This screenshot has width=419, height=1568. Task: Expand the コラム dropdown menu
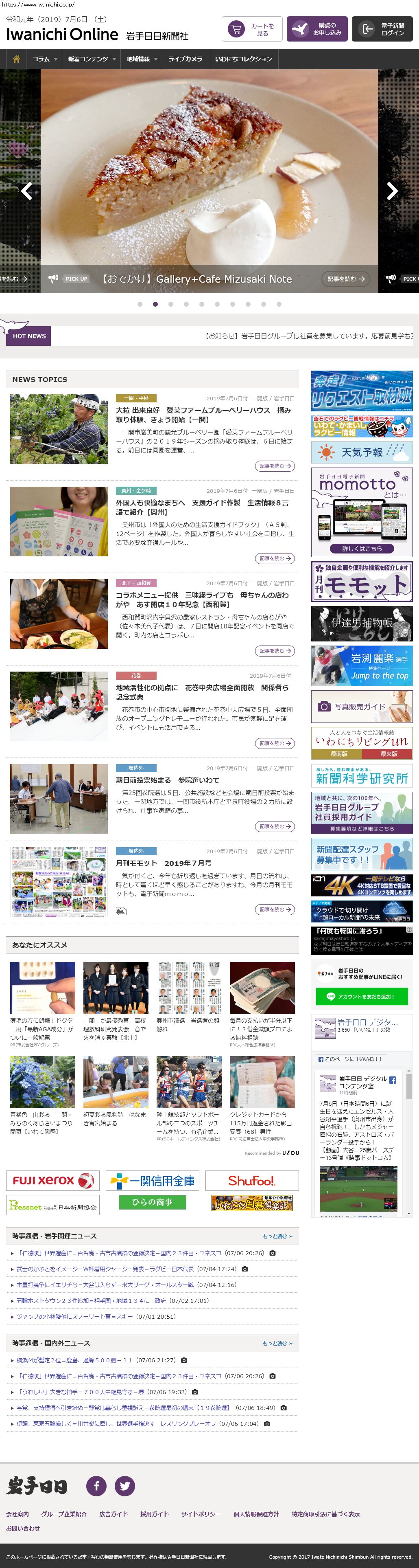(x=44, y=59)
